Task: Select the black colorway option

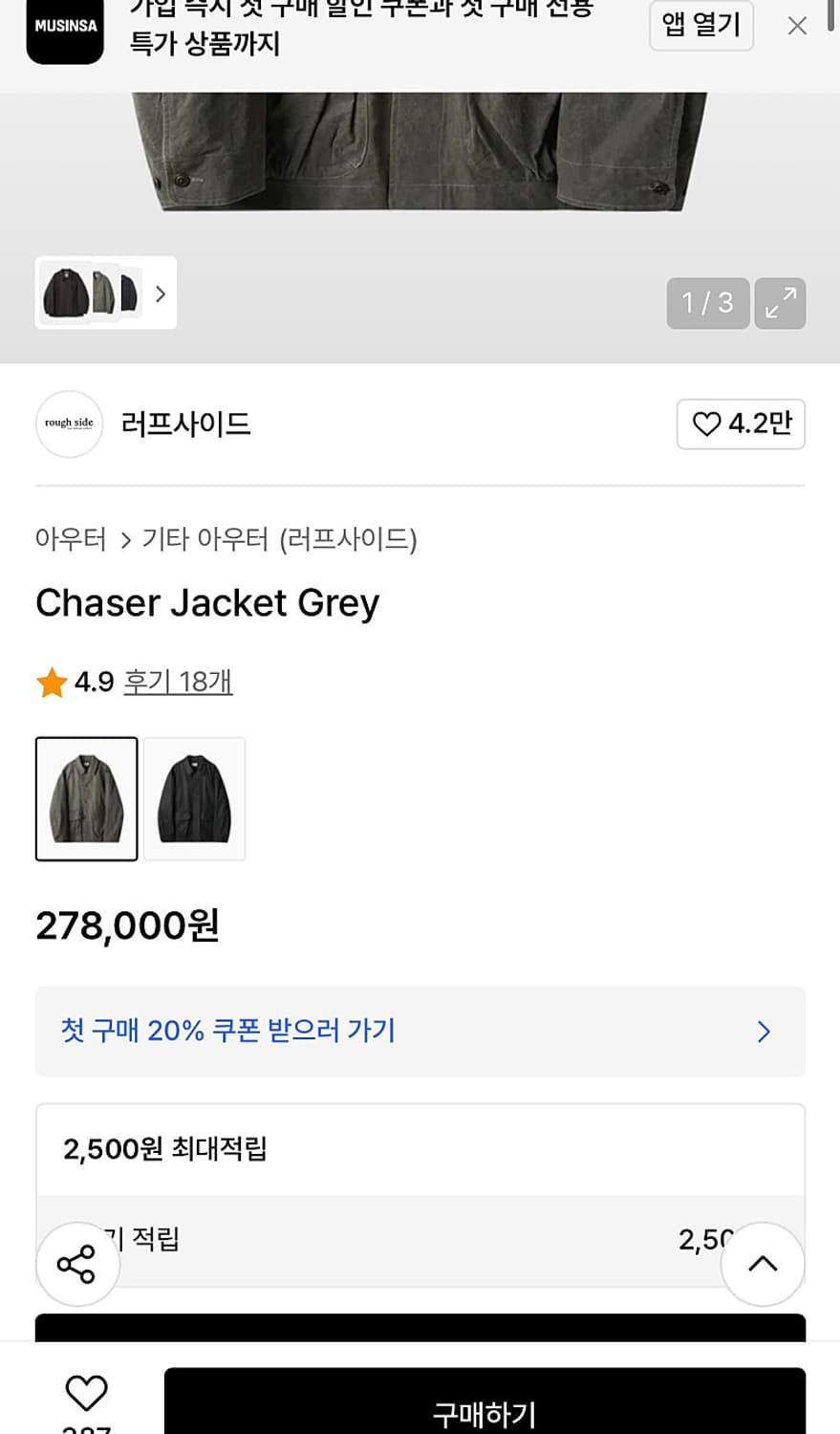Action: coord(193,798)
